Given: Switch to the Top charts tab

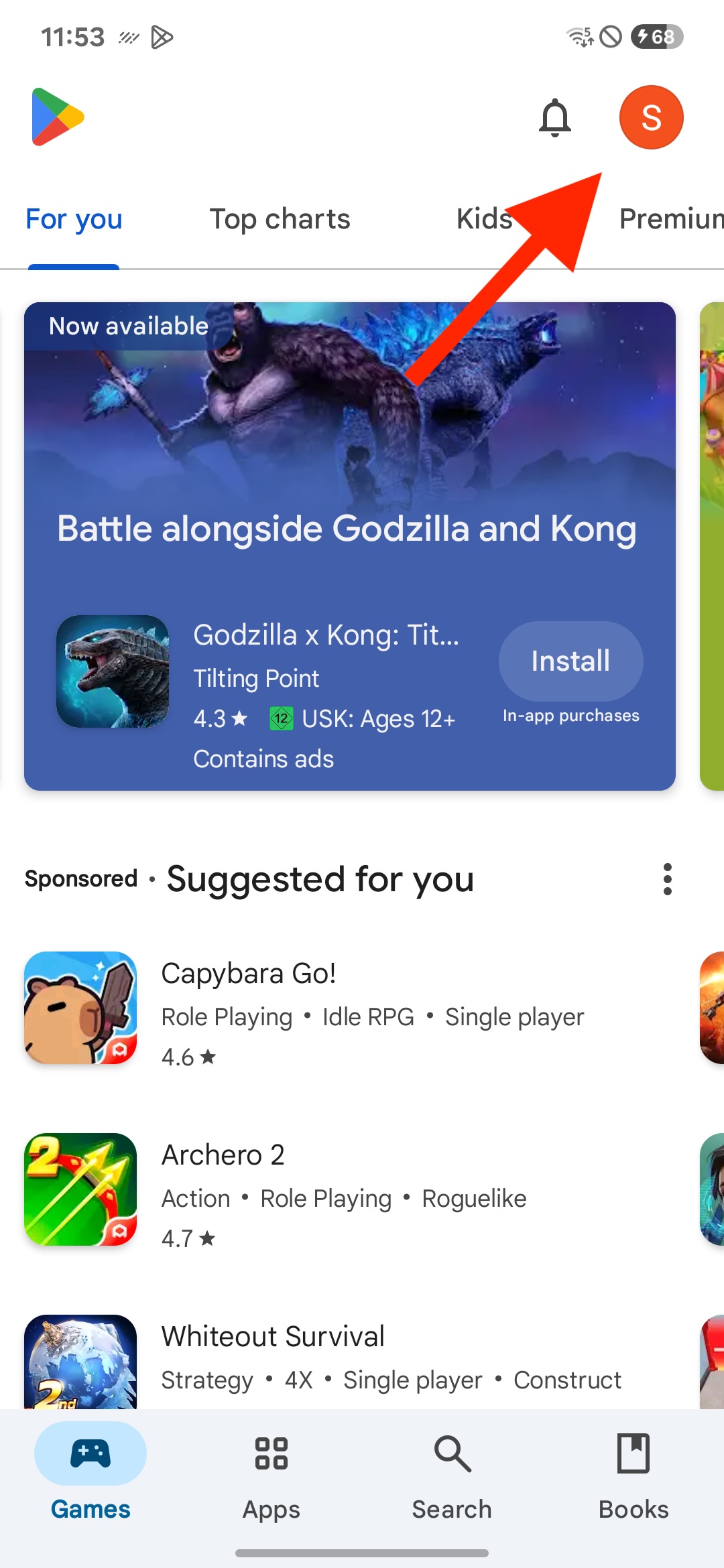Looking at the screenshot, I should tap(280, 220).
